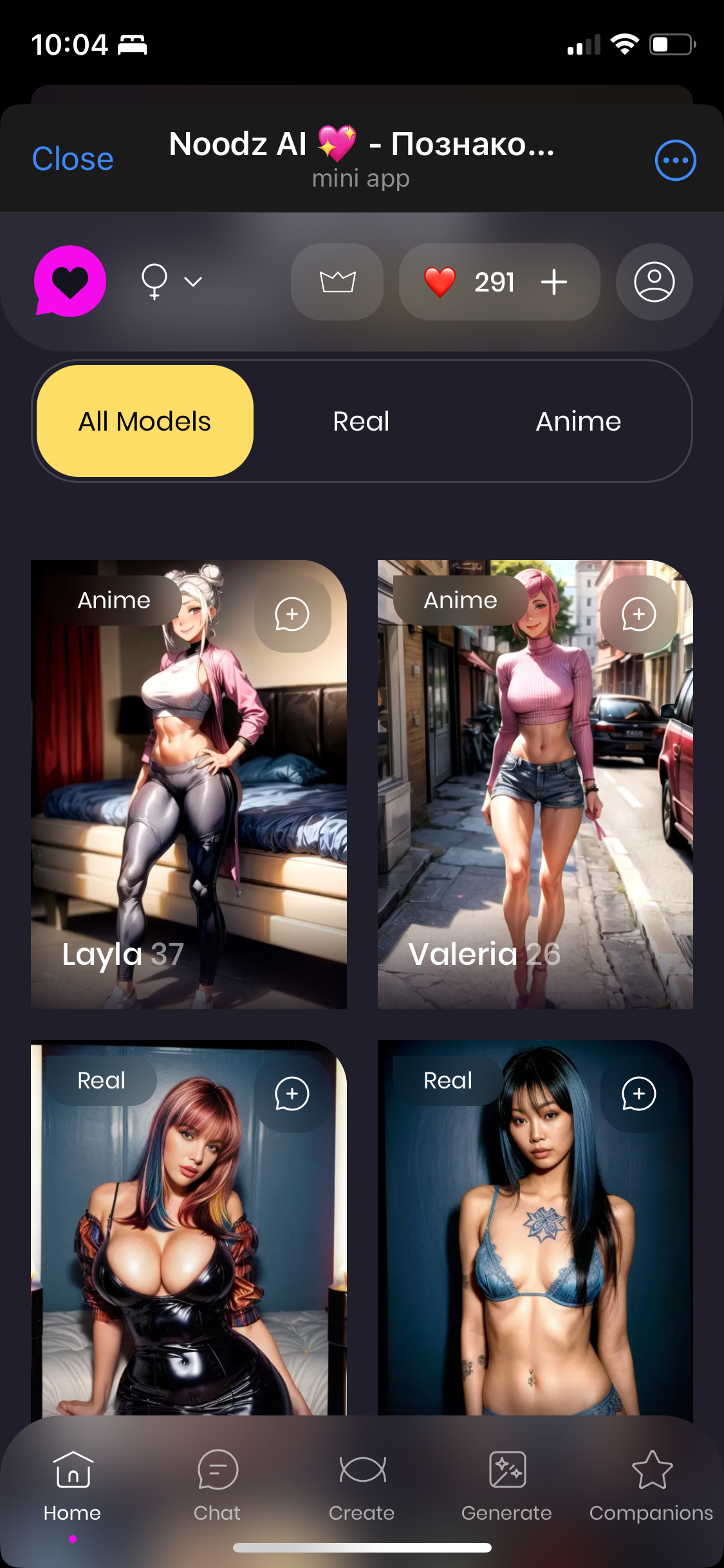Open the three-dot options menu
Image resolution: width=724 pixels, height=1568 pixels.
tap(674, 159)
